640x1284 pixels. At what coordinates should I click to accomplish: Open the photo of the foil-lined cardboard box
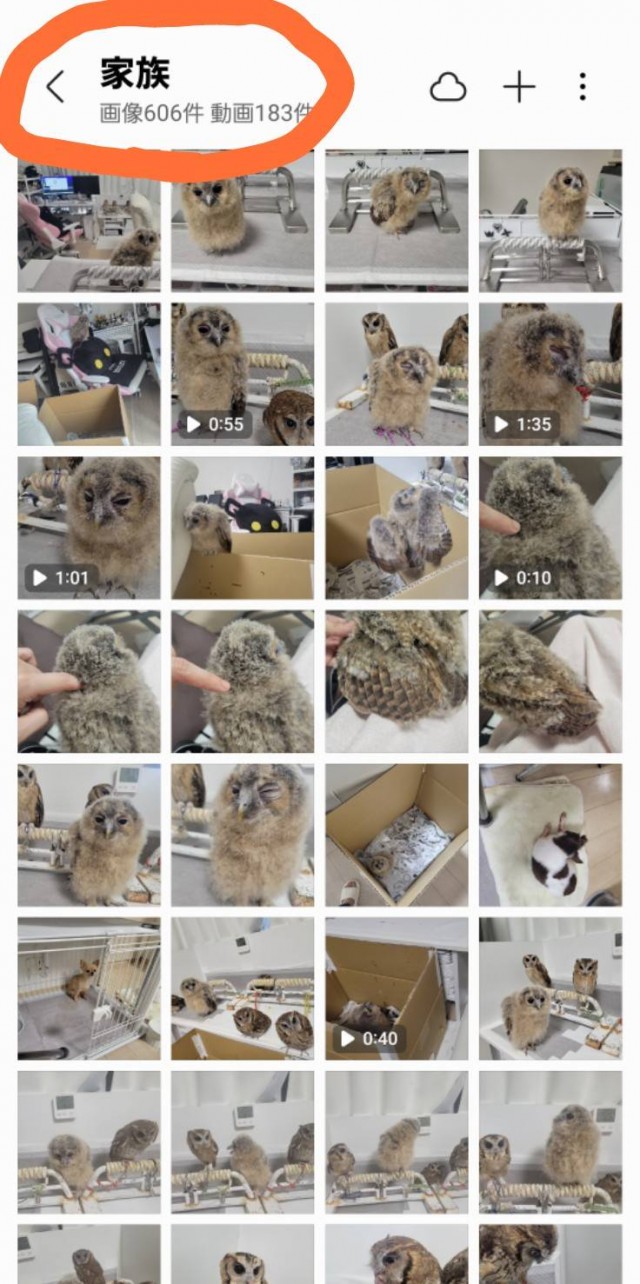coord(396,835)
